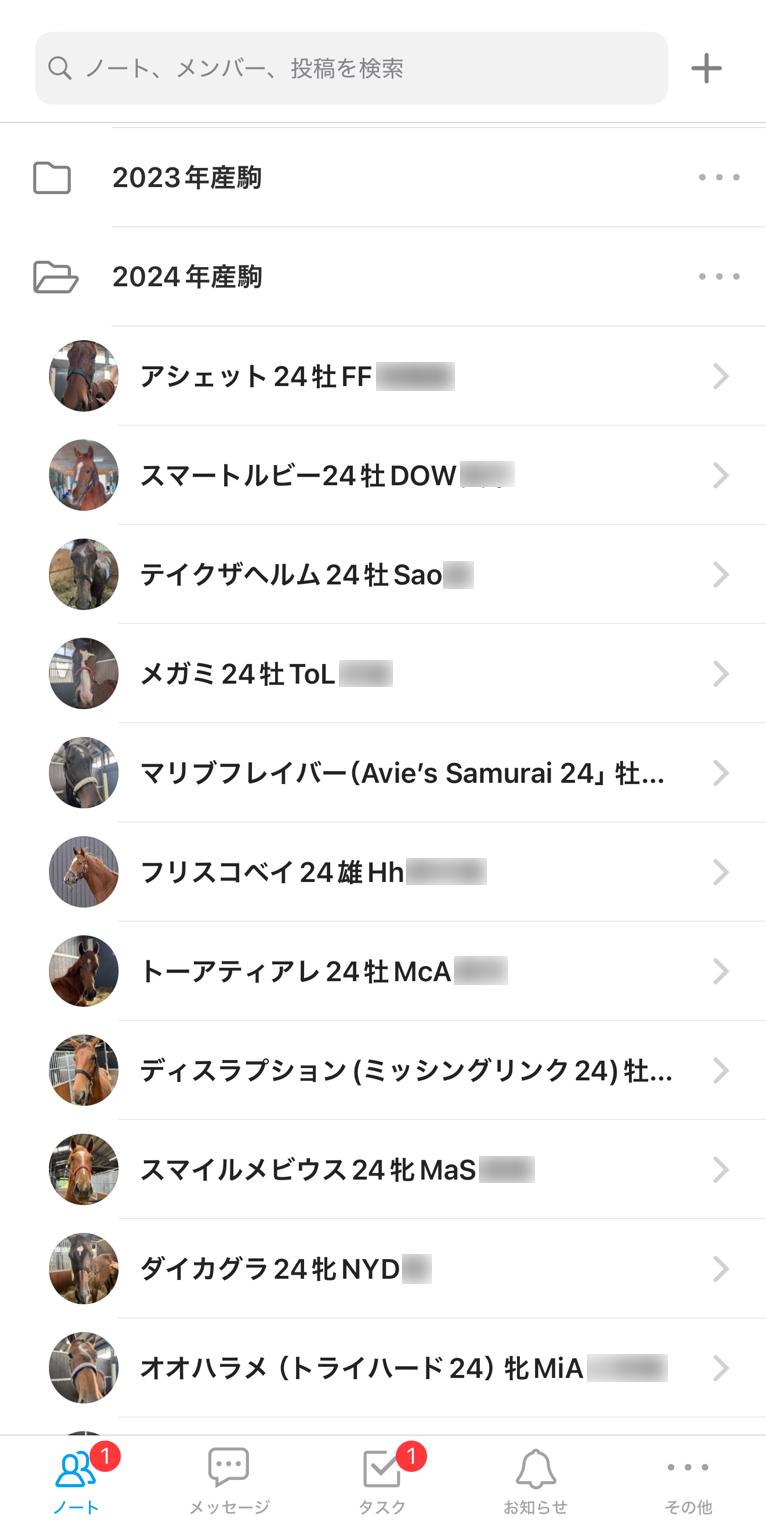The image size is (766, 1540).
Task: Open the 2023年産駒 folder
Action: 187,177
